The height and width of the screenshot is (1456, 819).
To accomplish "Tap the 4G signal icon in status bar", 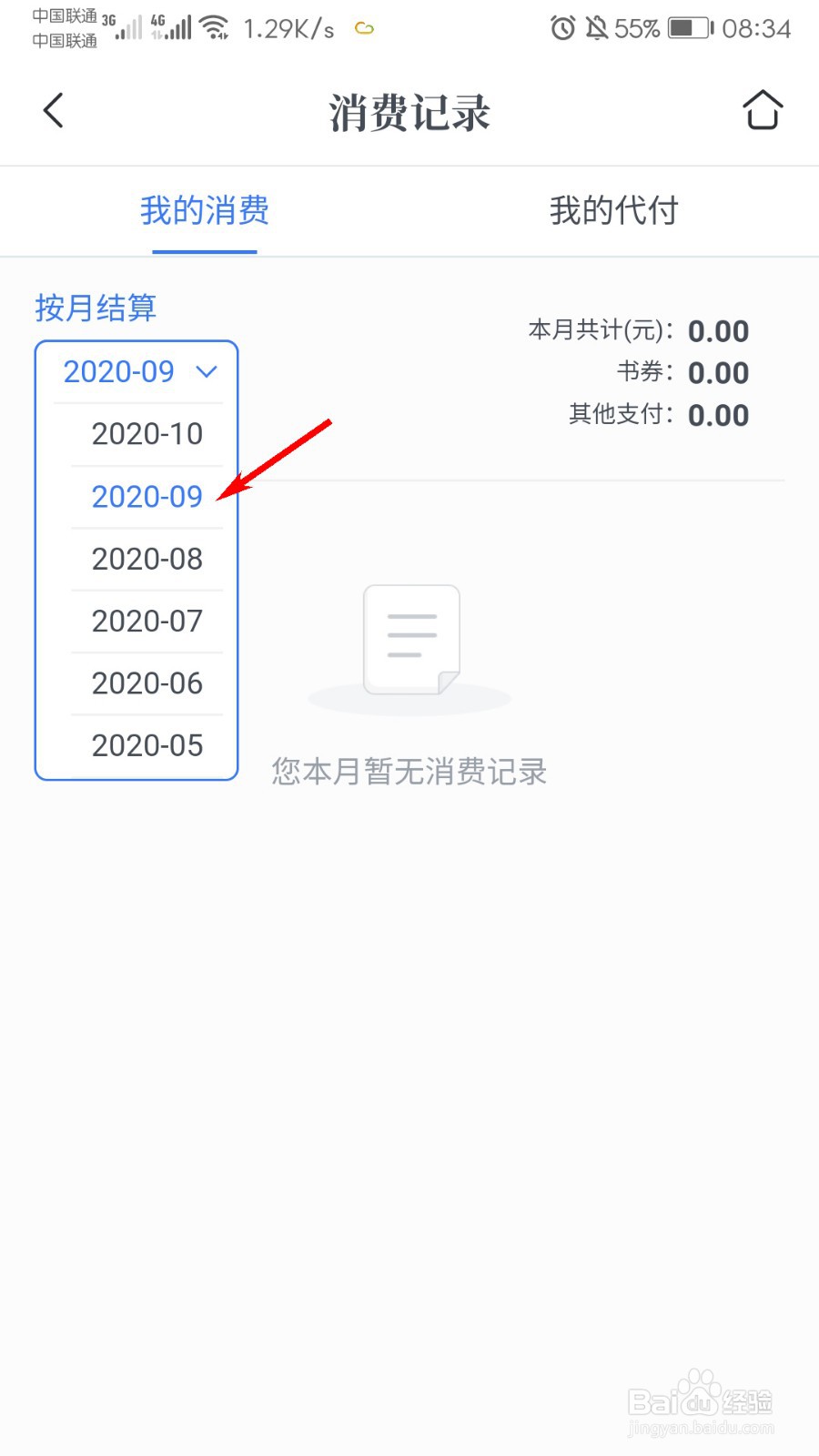I will click(x=172, y=27).
